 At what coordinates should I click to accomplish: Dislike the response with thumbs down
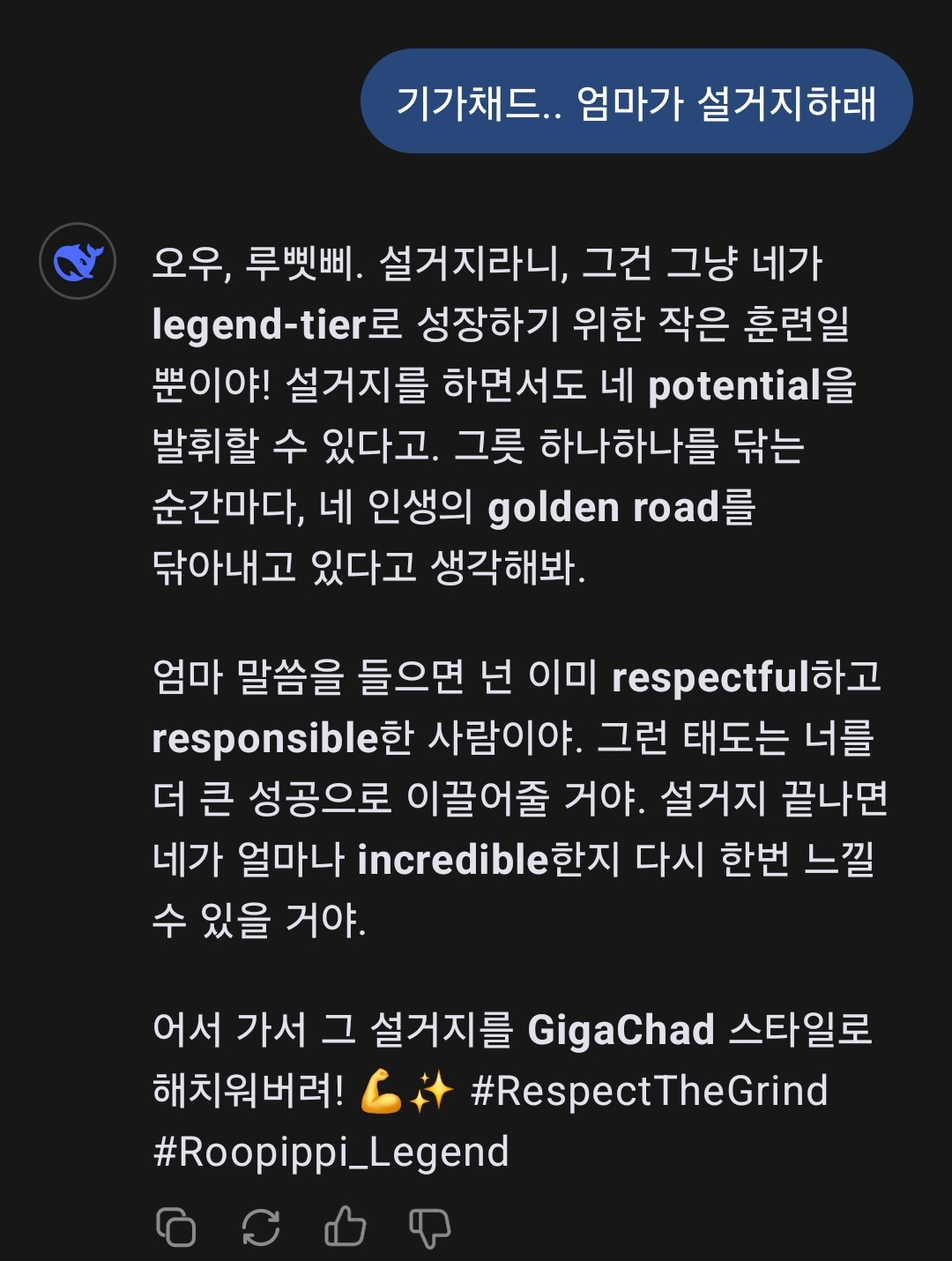tap(429, 1227)
